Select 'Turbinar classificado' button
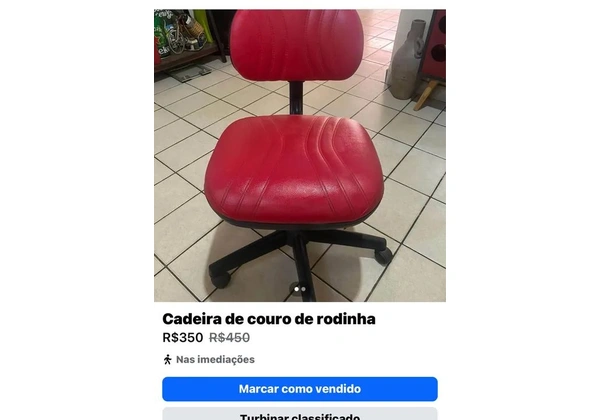This screenshot has height=420, width=600. 299,415
